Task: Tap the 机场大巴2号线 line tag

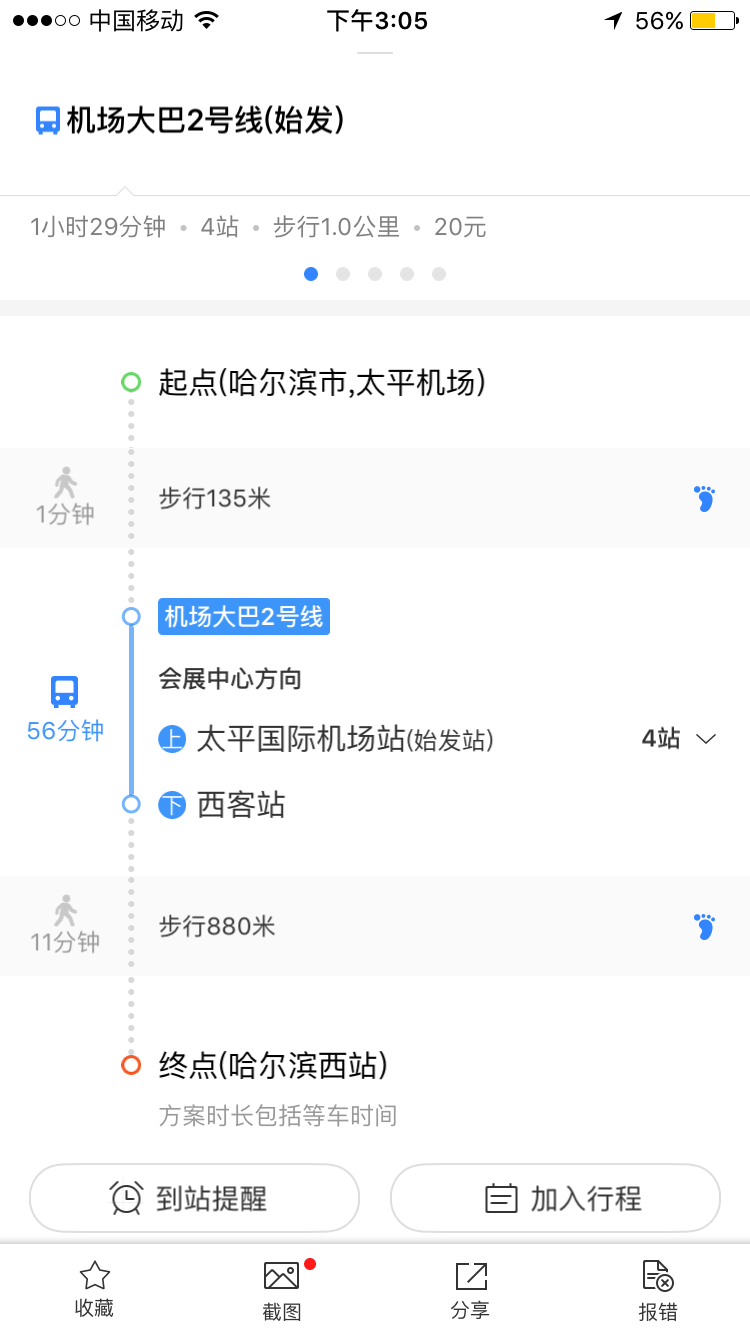Action: click(x=244, y=617)
